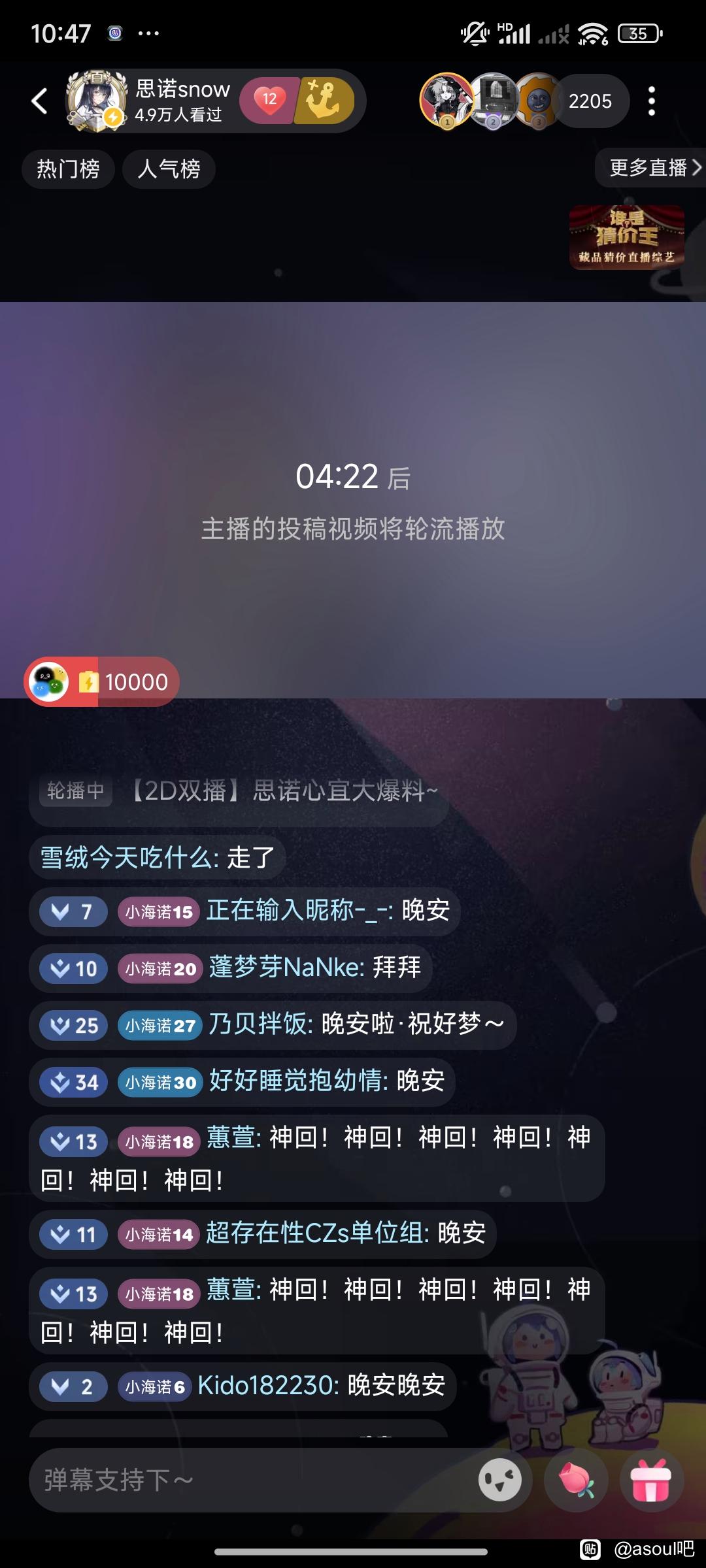Viewport: 706px width, 1568px height.
Task: Open the 人气榜 ranking
Action: [169, 169]
